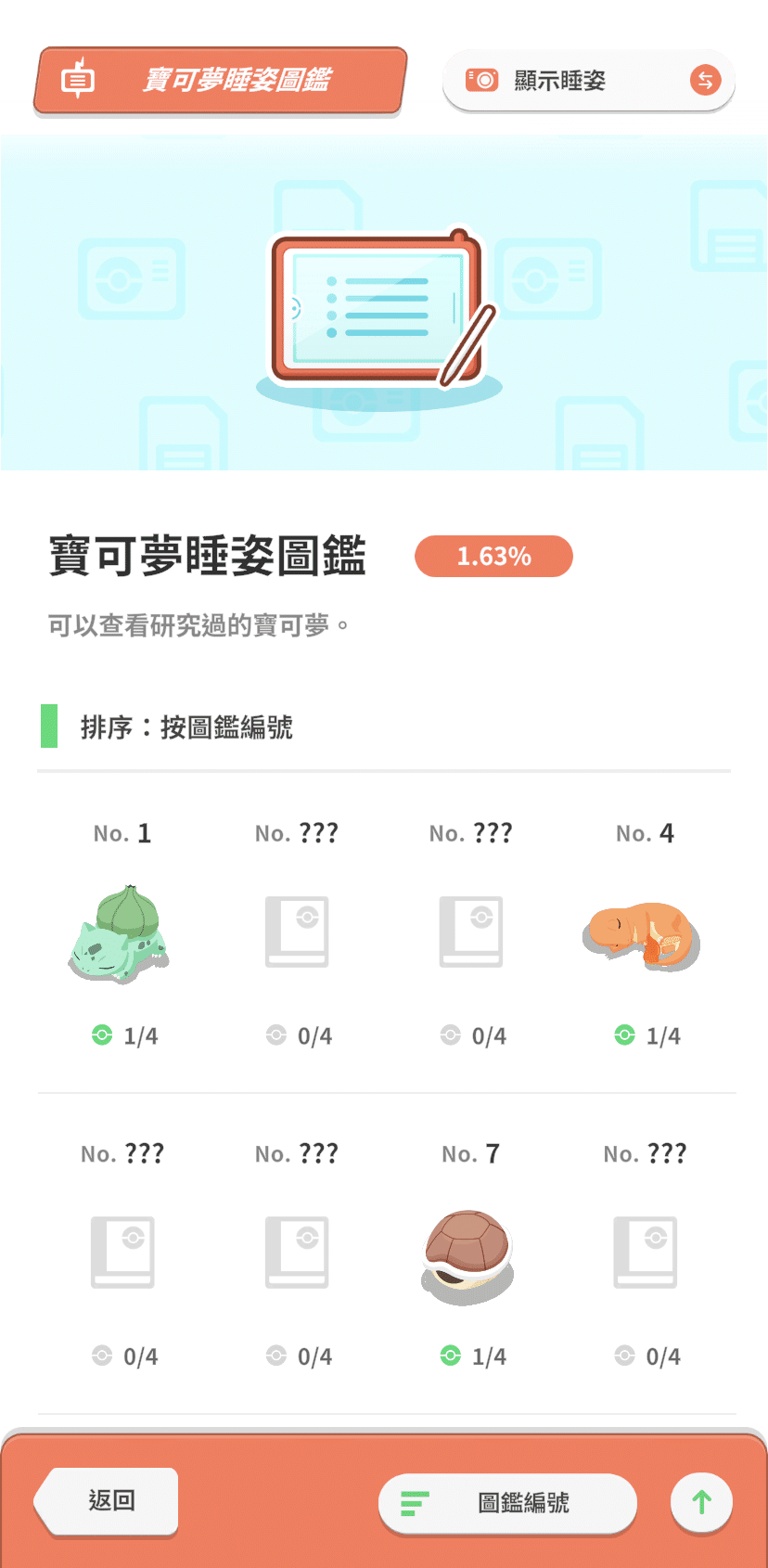The image size is (768, 1568).
Task: Toggle the 顯示睡姿 display switch
Action: click(x=588, y=81)
